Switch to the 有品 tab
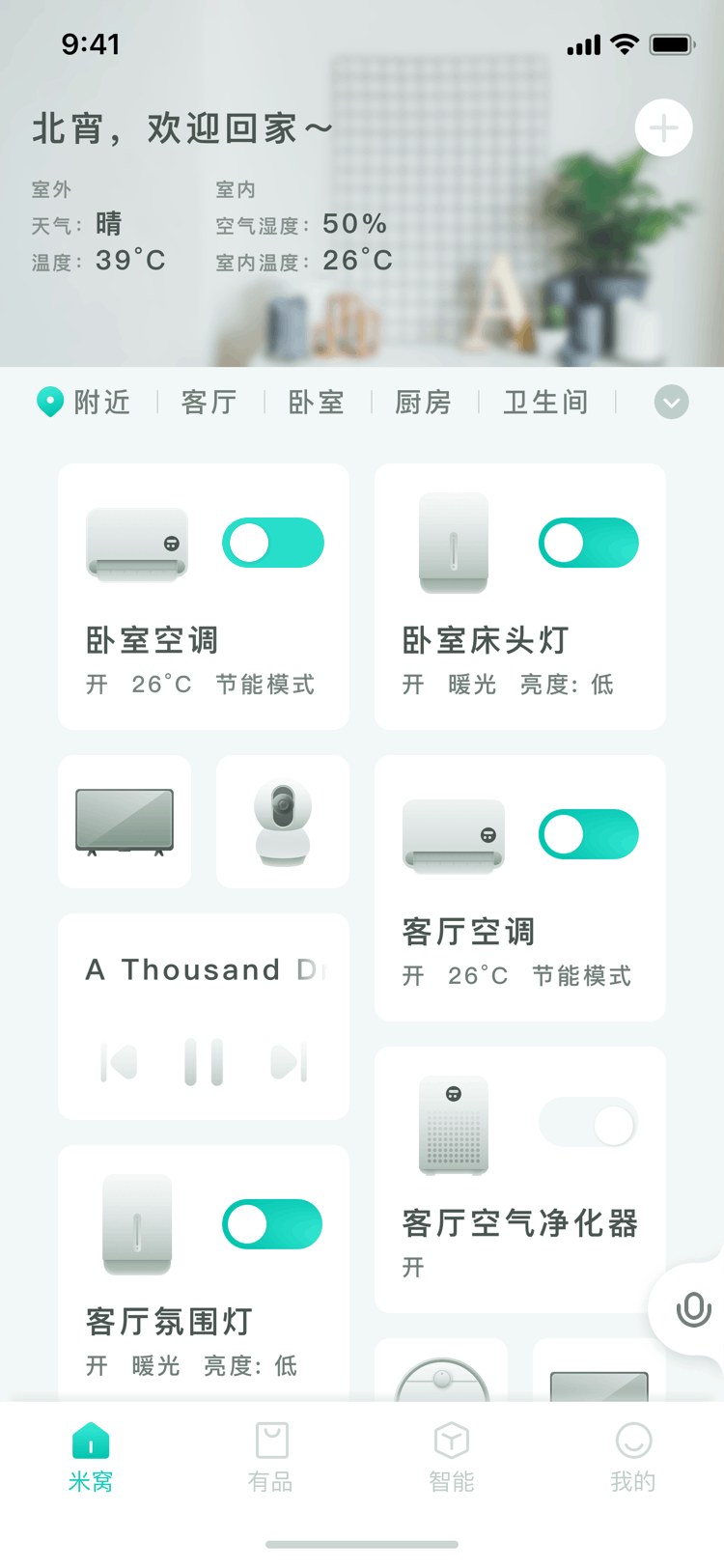The width and height of the screenshot is (724, 1568). [271, 1457]
